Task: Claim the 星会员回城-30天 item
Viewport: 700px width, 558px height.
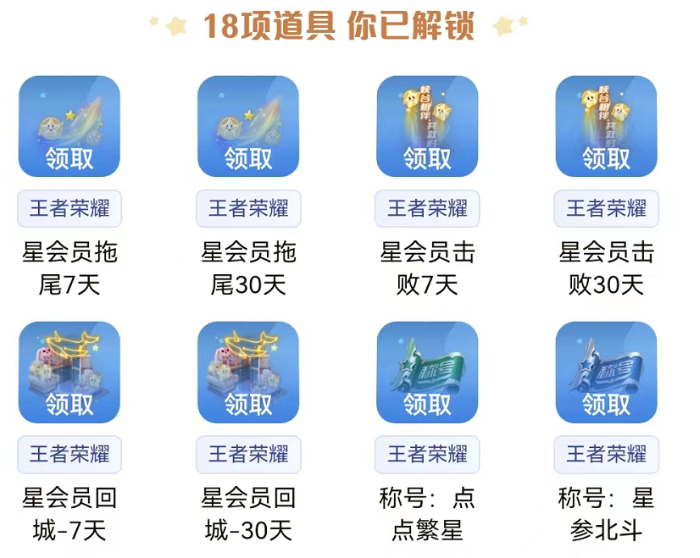Action: tap(248, 403)
